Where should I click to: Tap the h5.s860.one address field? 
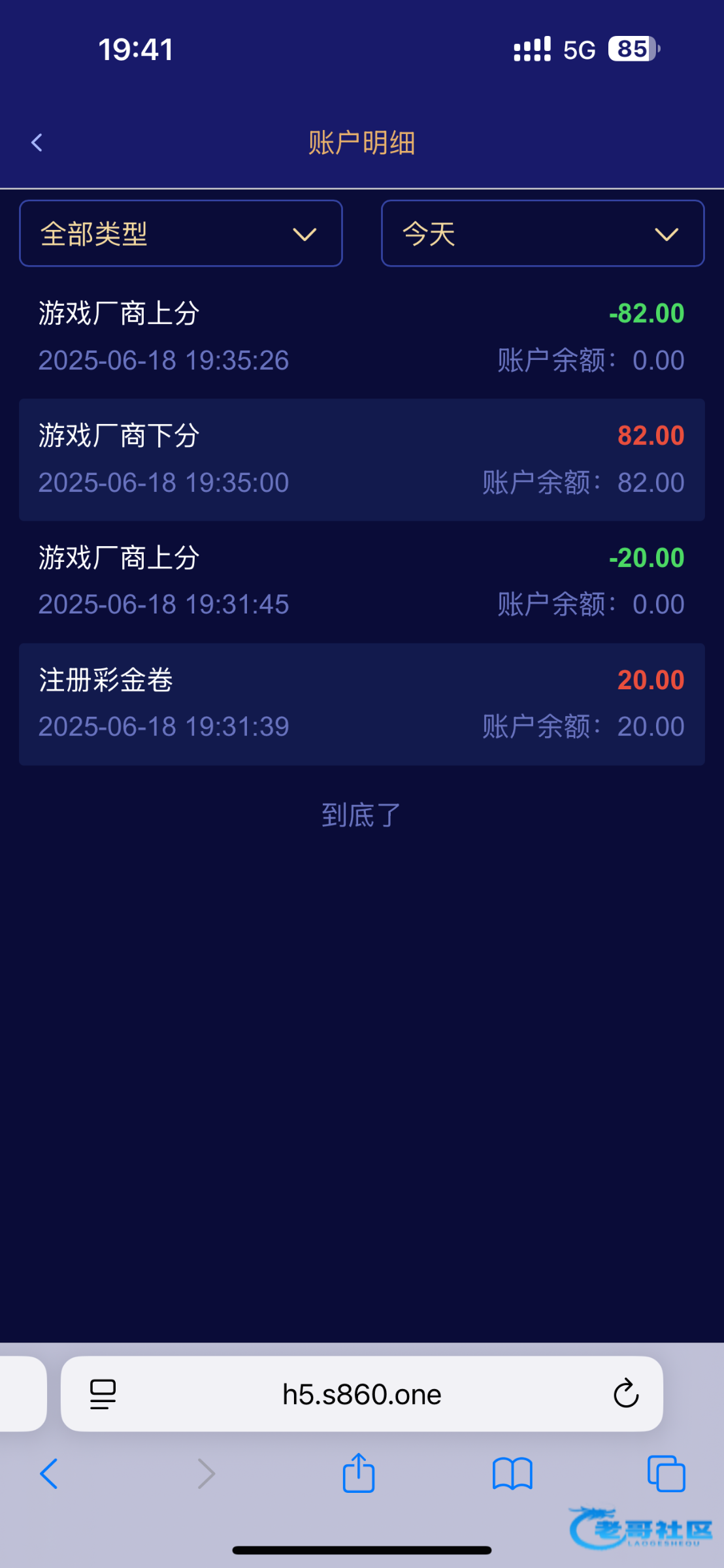pos(362,1394)
